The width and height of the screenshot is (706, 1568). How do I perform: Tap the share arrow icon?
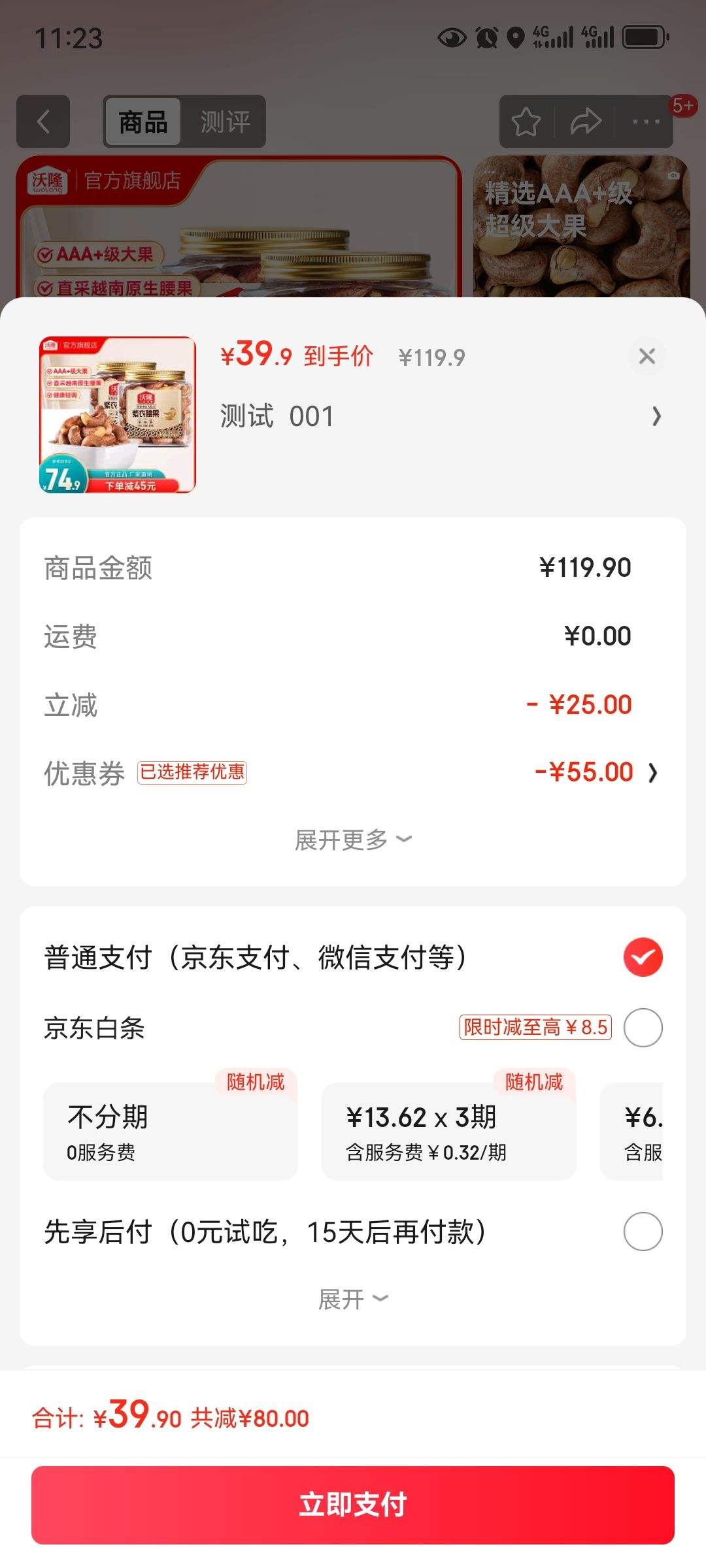[x=585, y=122]
